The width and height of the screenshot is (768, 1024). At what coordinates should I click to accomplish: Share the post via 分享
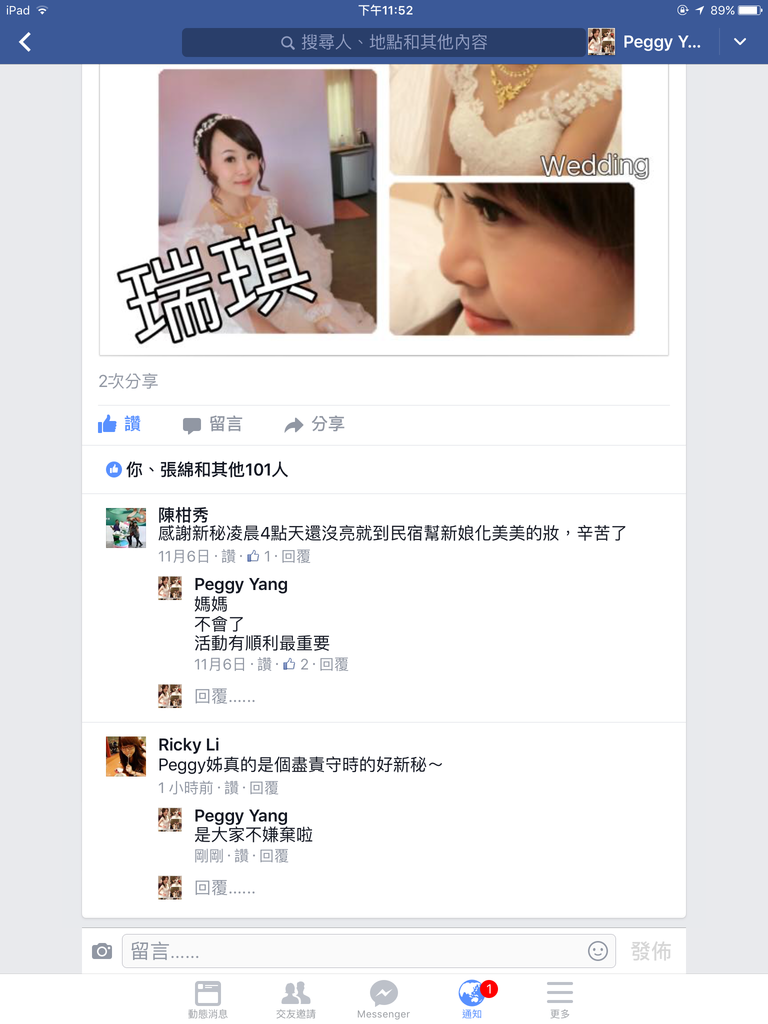pyautogui.click(x=315, y=424)
